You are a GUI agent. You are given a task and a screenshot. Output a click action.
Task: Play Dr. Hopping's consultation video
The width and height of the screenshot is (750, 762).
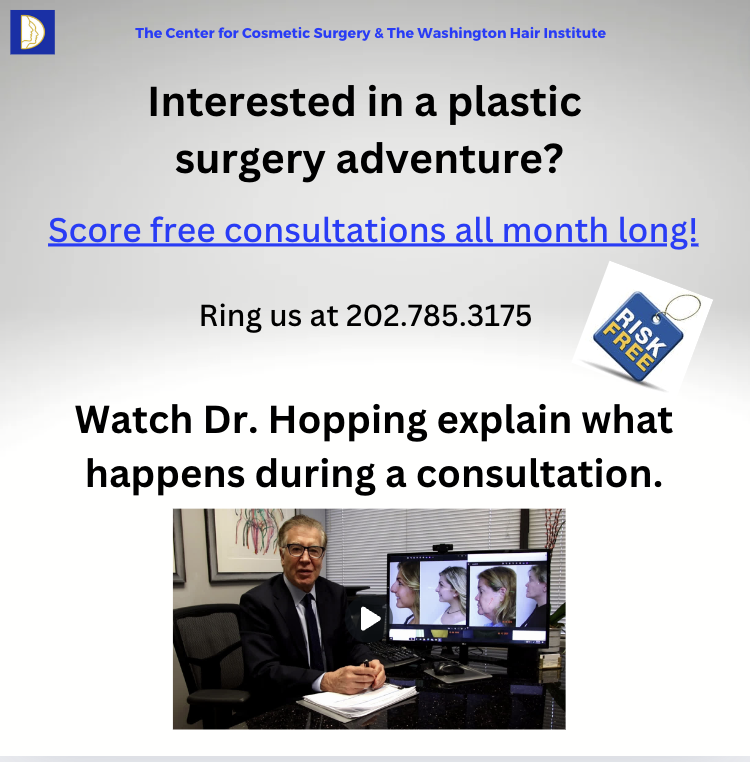click(x=370, y=619)
